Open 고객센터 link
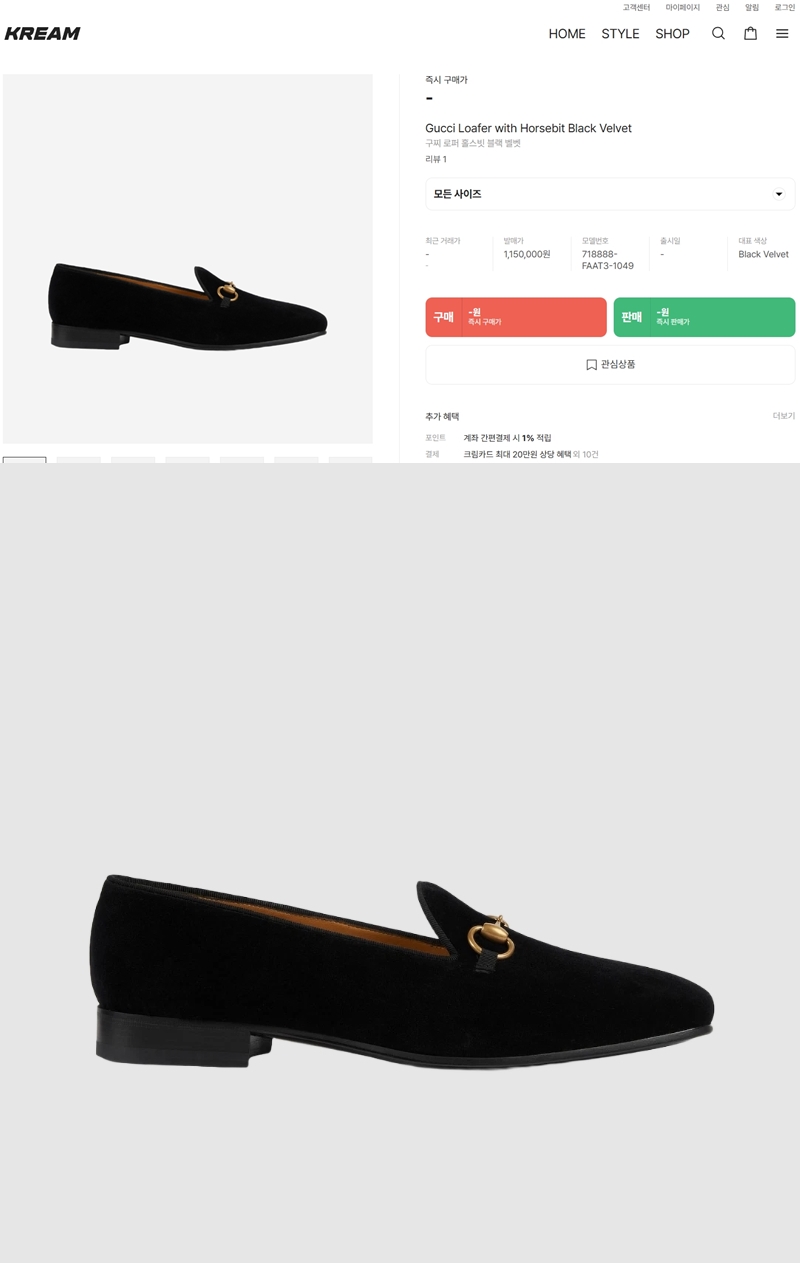 pos(636,8)
